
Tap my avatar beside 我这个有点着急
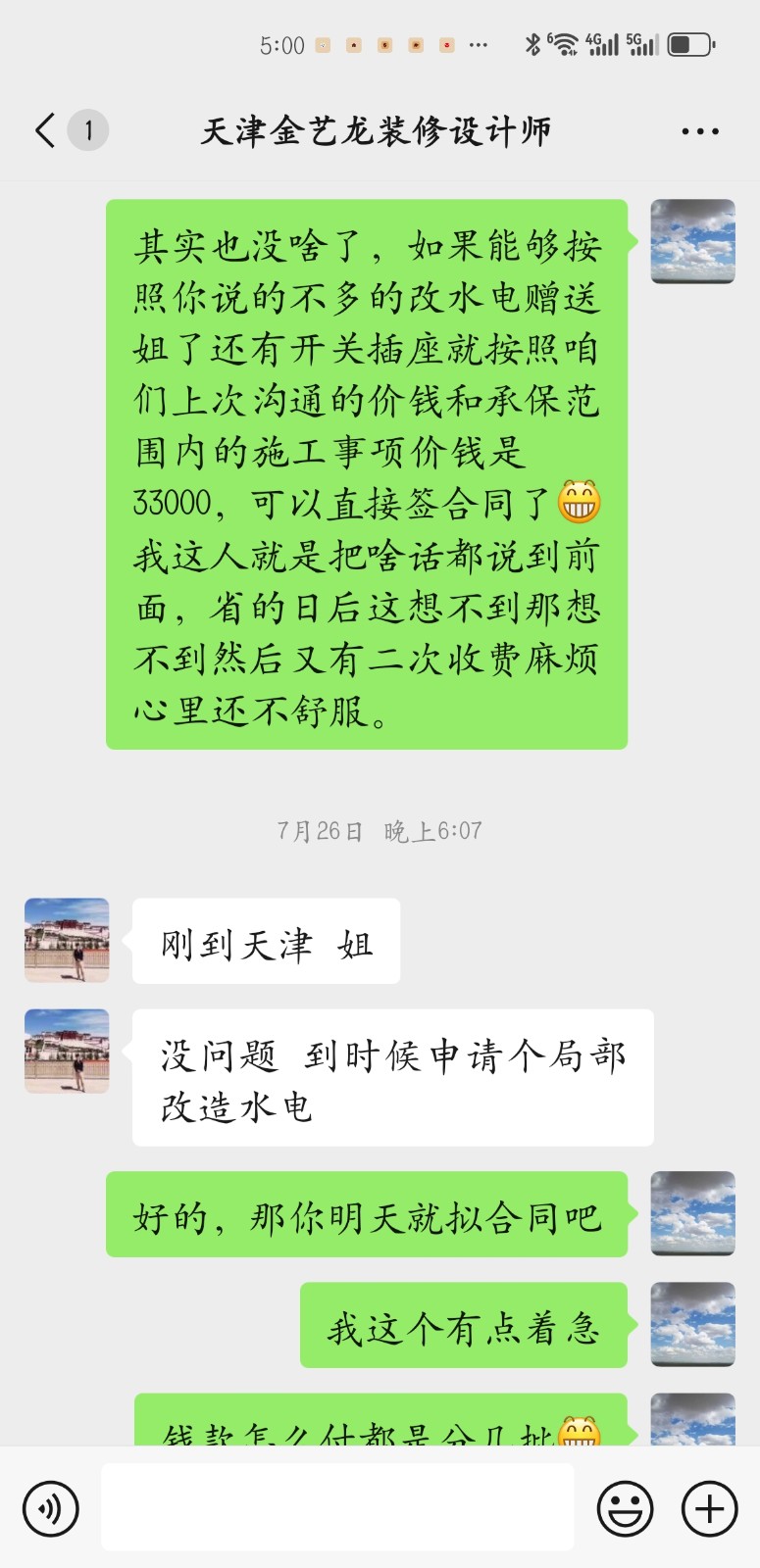(692, 1324)
